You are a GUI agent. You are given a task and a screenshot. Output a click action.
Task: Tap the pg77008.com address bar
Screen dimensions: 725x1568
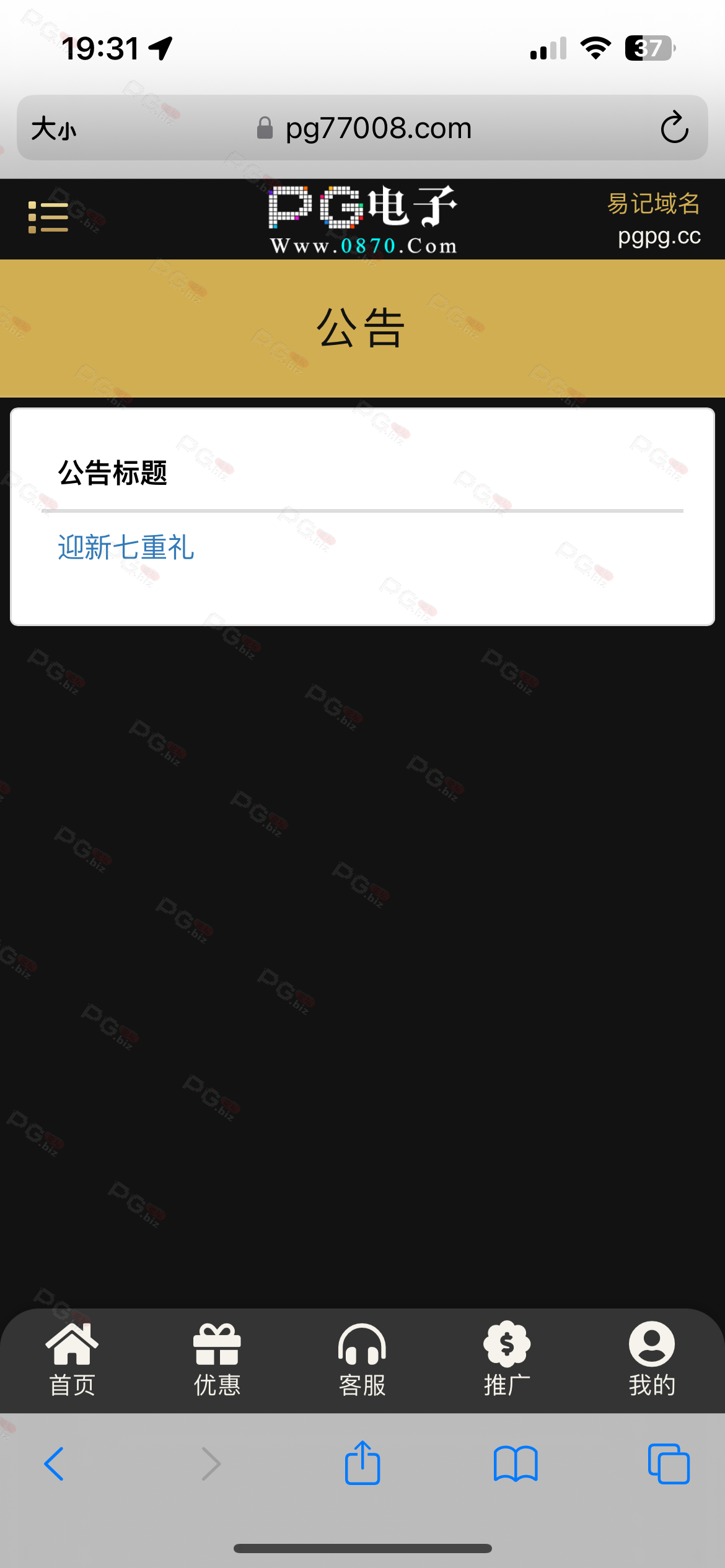(362, 128)
